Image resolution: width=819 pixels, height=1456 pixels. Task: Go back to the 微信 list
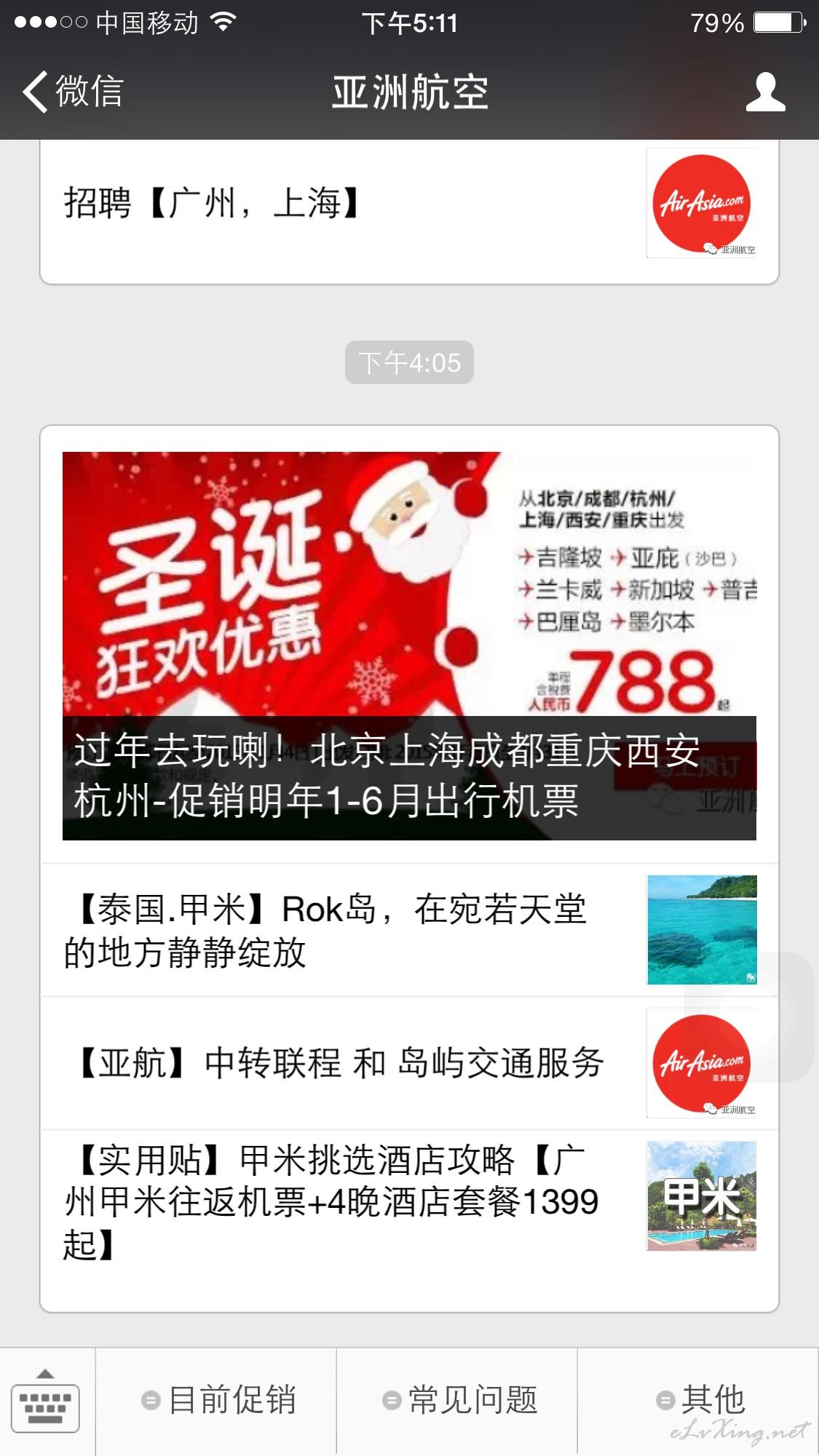(73, 92)
